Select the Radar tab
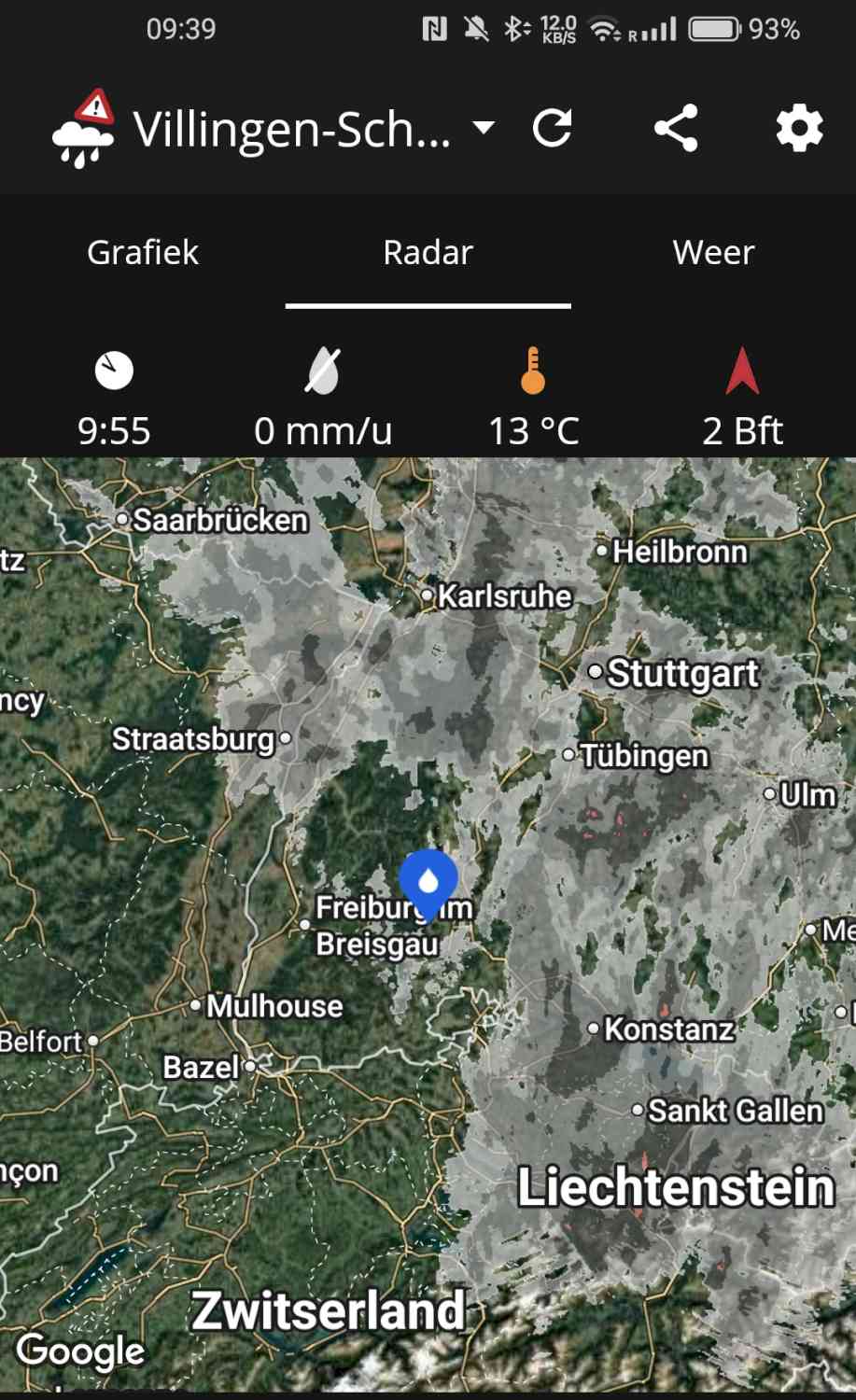This screenshot has width=856, height=1400. pos(428,253)
